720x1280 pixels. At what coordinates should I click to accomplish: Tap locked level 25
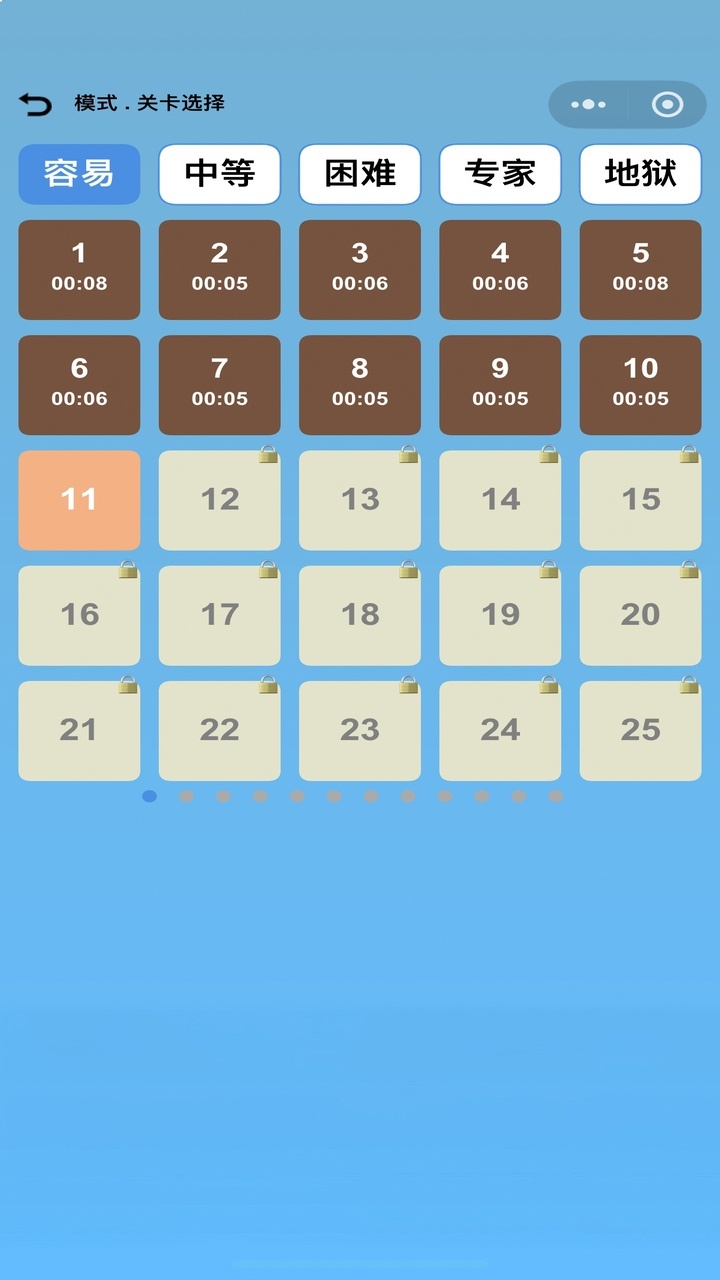[640, 730]
